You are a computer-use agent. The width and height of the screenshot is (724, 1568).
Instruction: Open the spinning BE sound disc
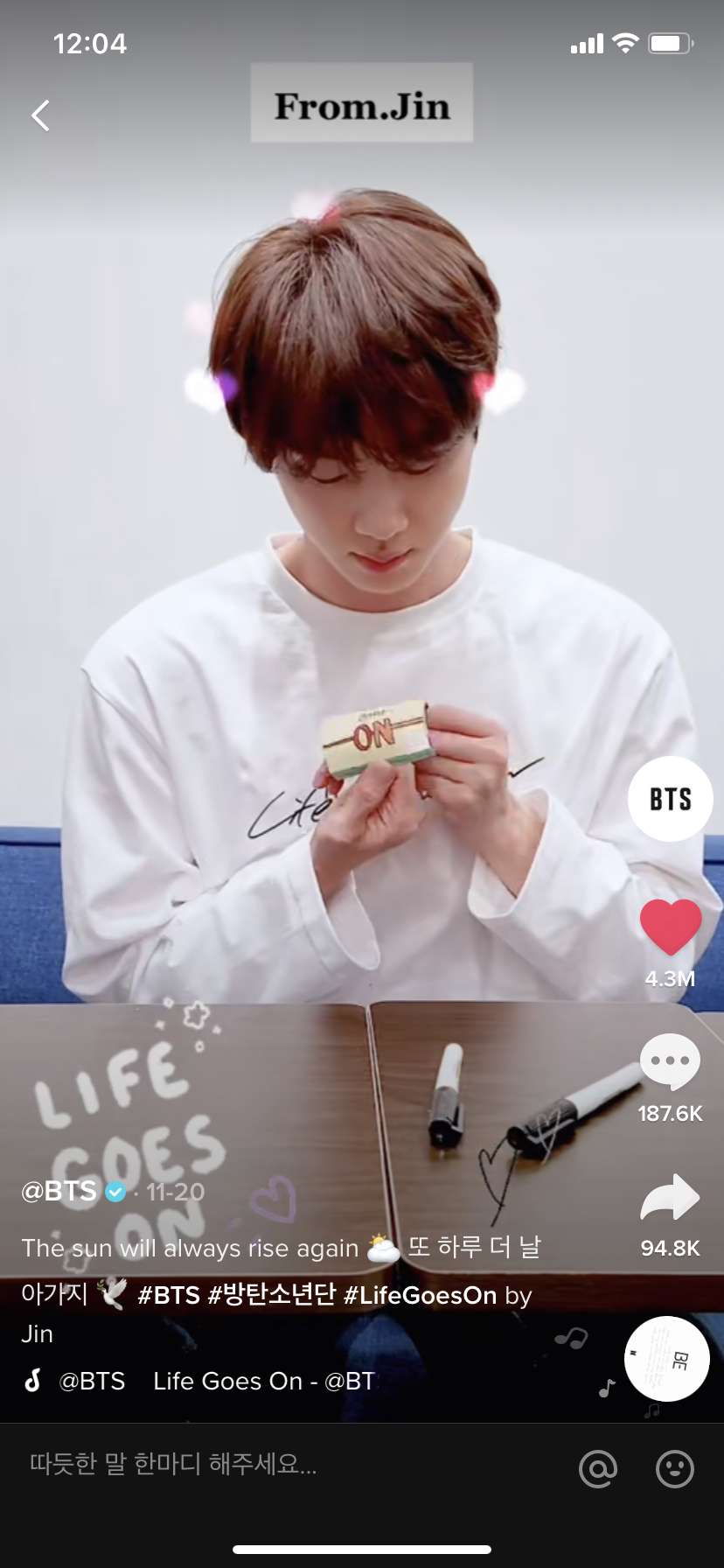click(667, 1359)
